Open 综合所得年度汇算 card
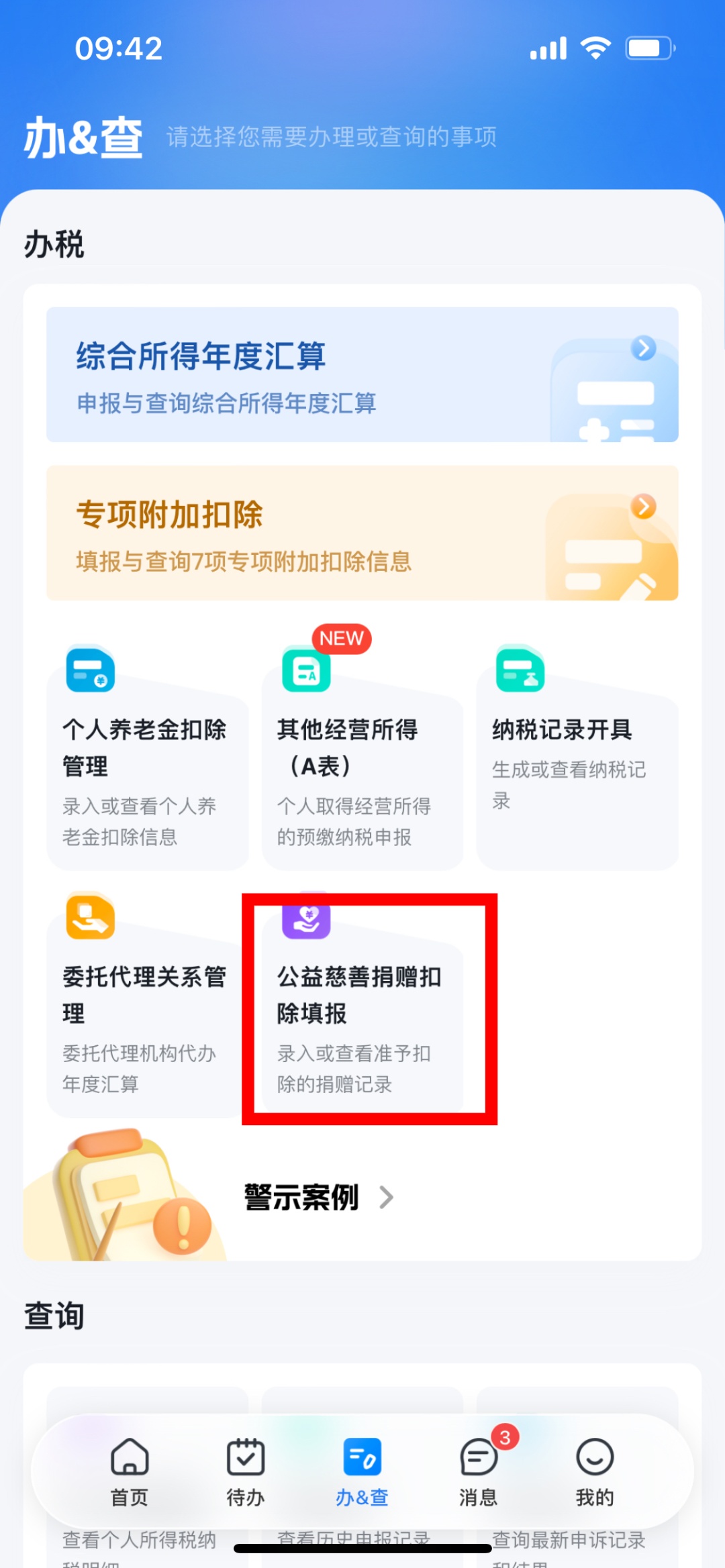The height and width of the screenshot is (1568, 725). coord(362,374)
